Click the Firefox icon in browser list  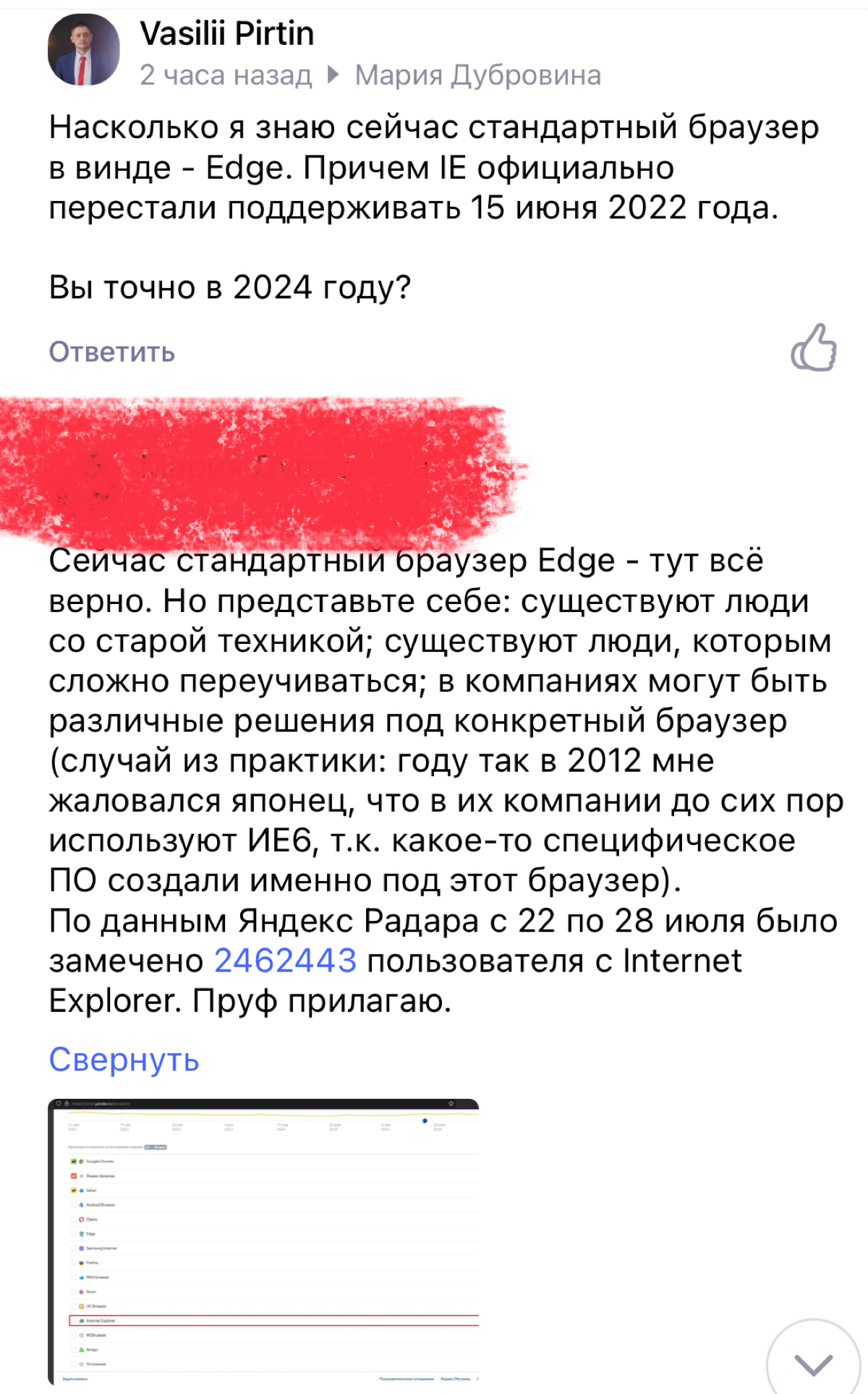click(81, 1262)
